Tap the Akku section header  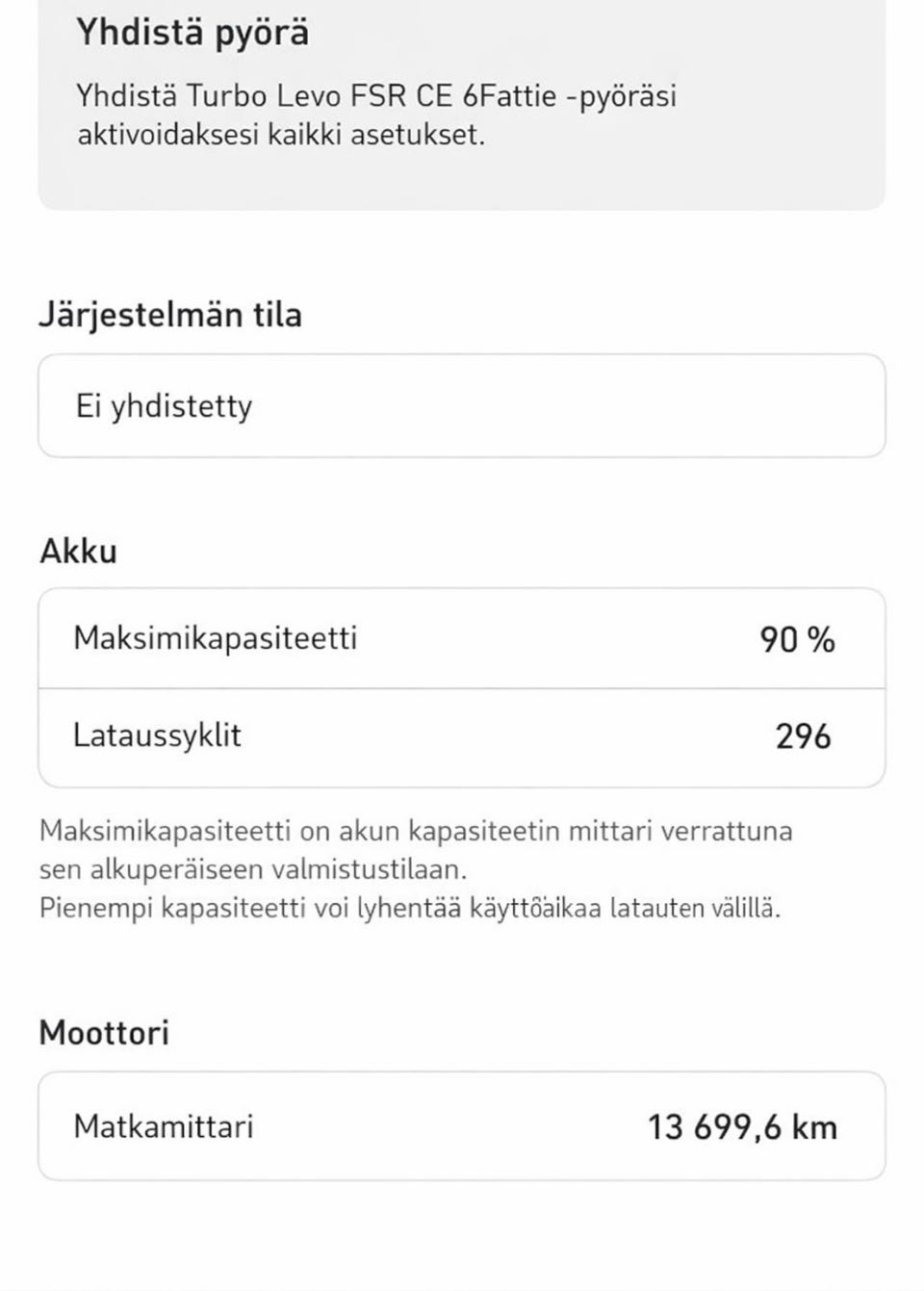(x=77, y=551)
